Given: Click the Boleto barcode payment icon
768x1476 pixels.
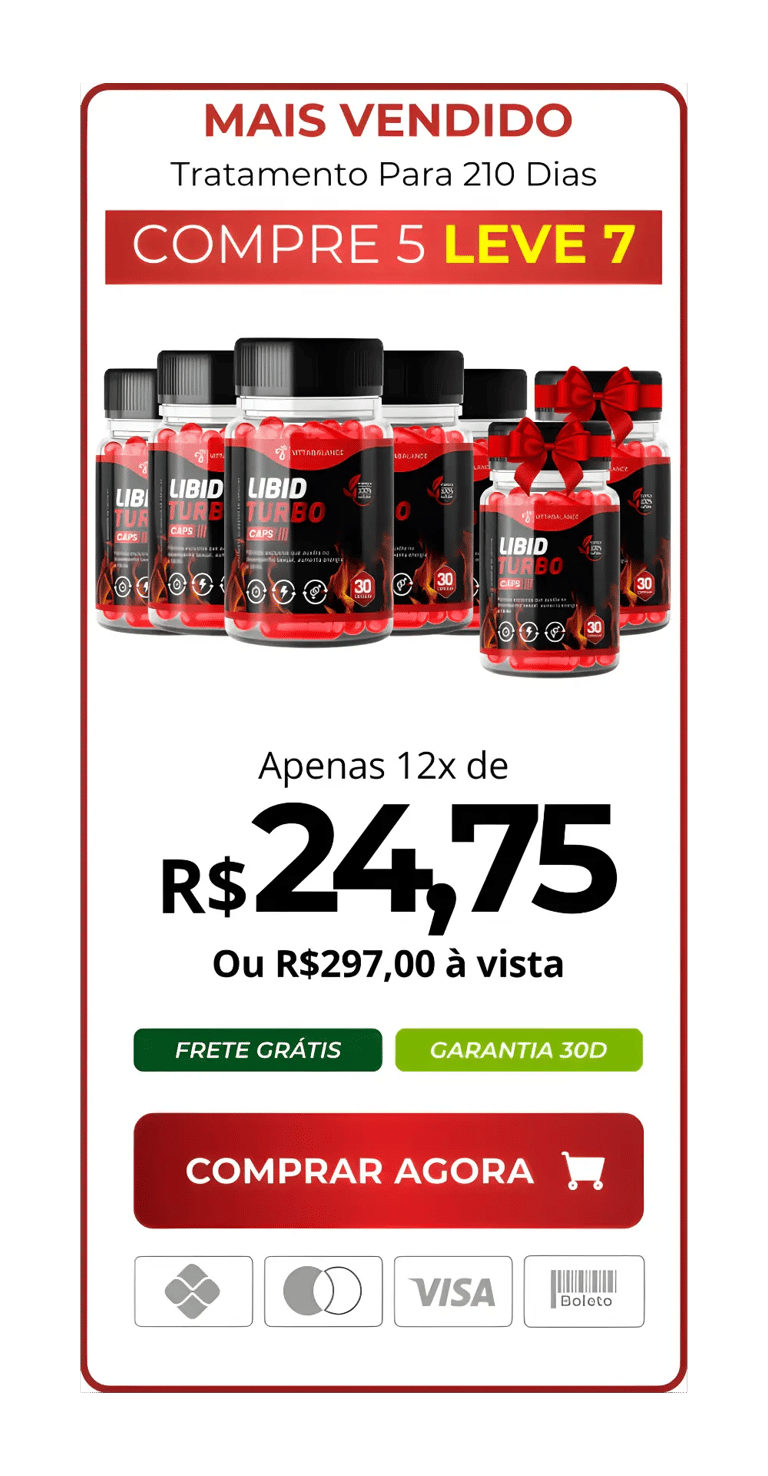Looking at the screenshot, I should (x=584, y=1290).
